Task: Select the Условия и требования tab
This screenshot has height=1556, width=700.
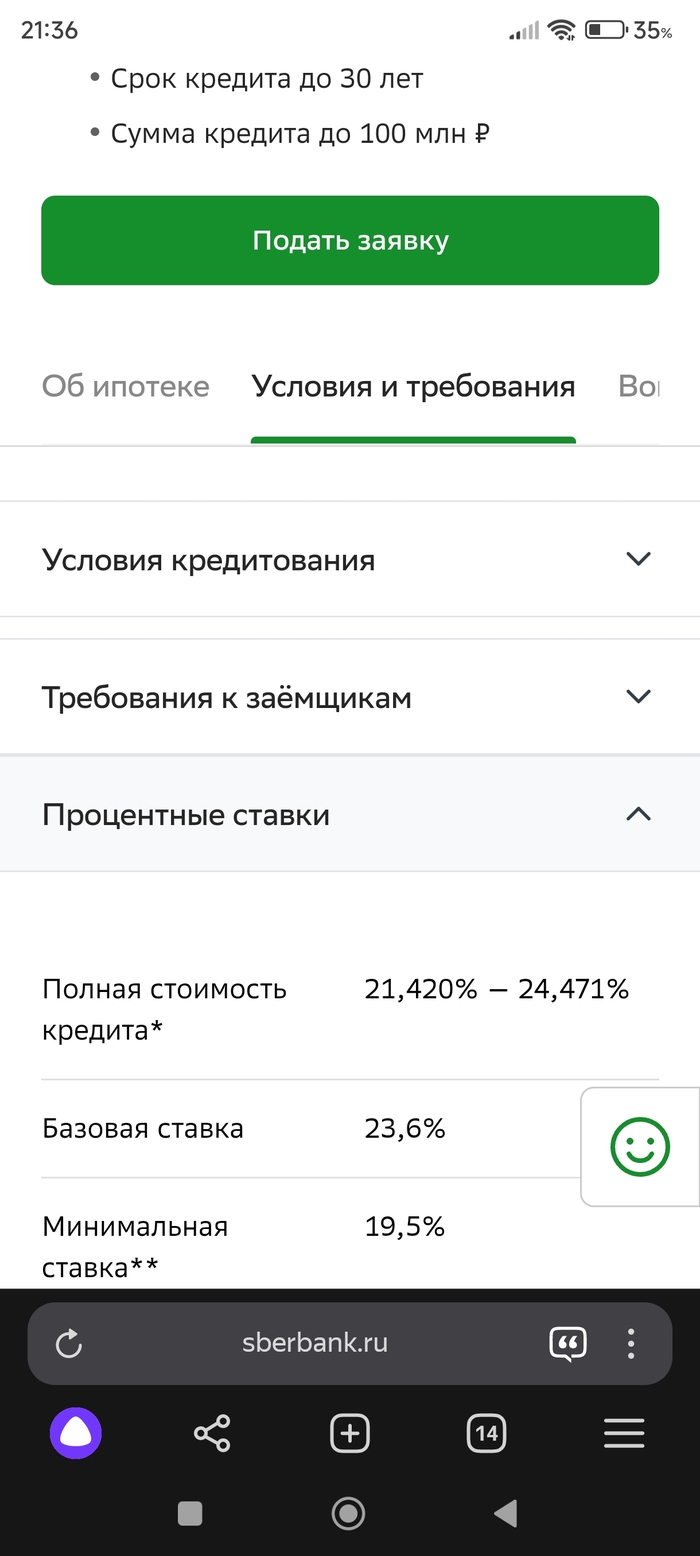Action: 413,387
